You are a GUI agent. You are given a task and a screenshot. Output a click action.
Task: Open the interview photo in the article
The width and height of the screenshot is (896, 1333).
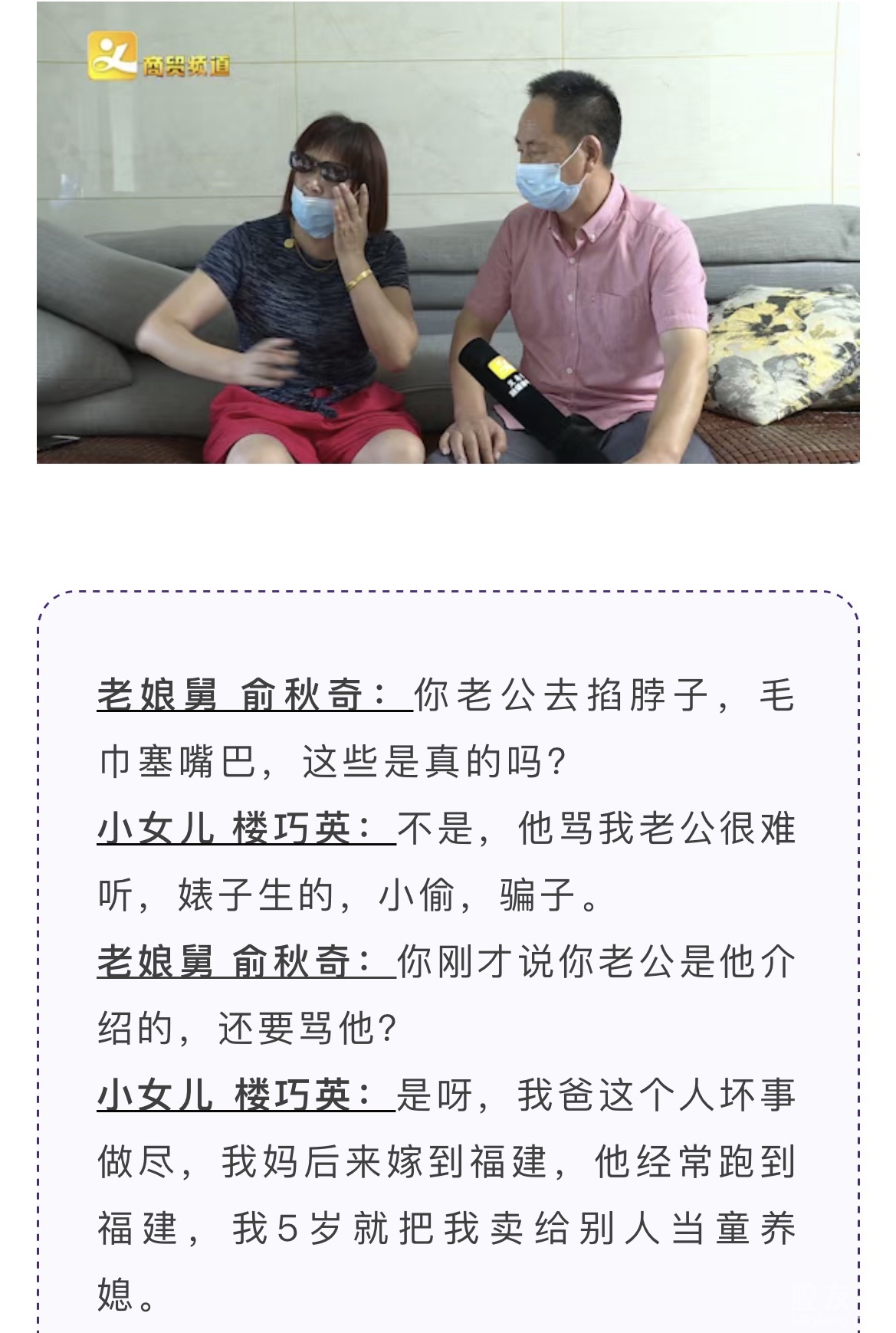tap(448, 234)
